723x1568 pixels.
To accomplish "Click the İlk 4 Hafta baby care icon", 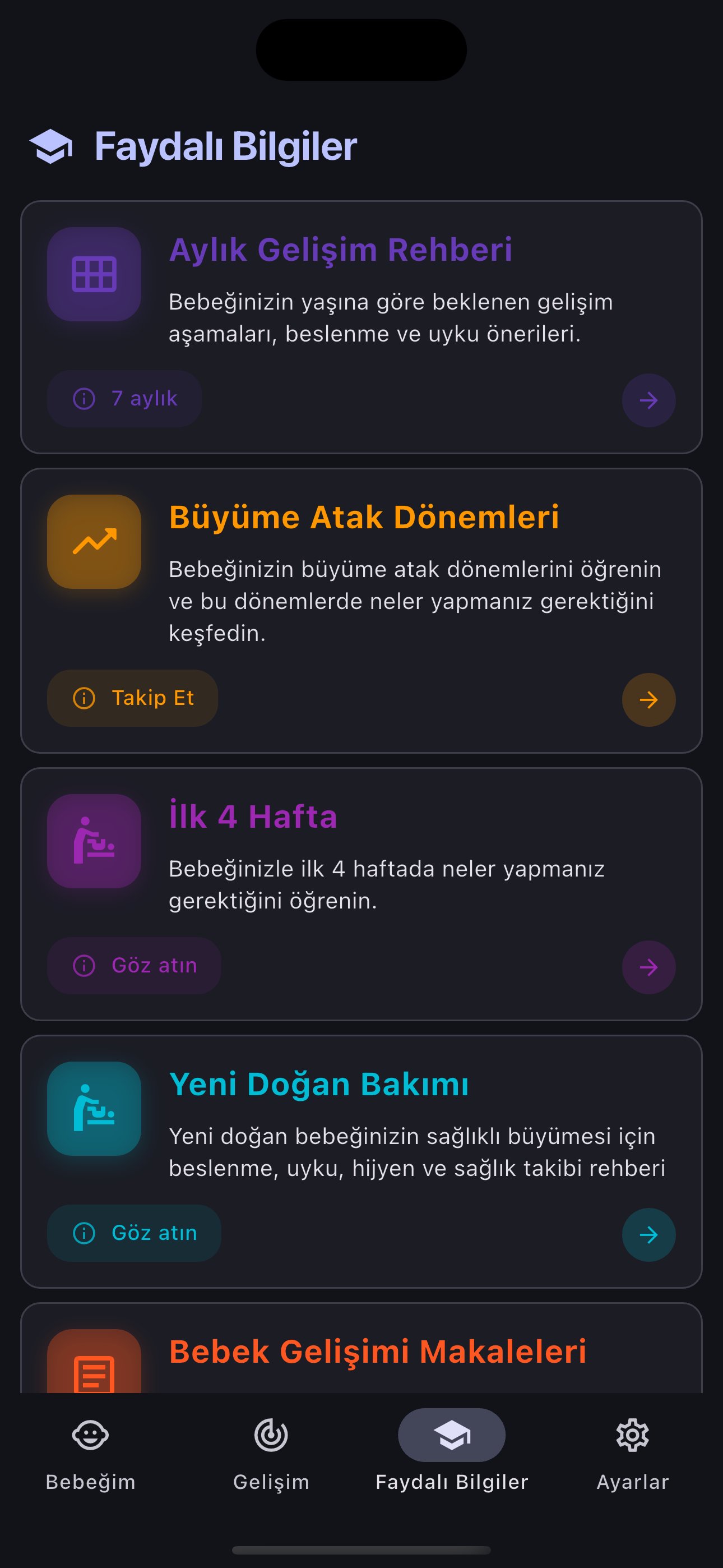I will 94,843.
